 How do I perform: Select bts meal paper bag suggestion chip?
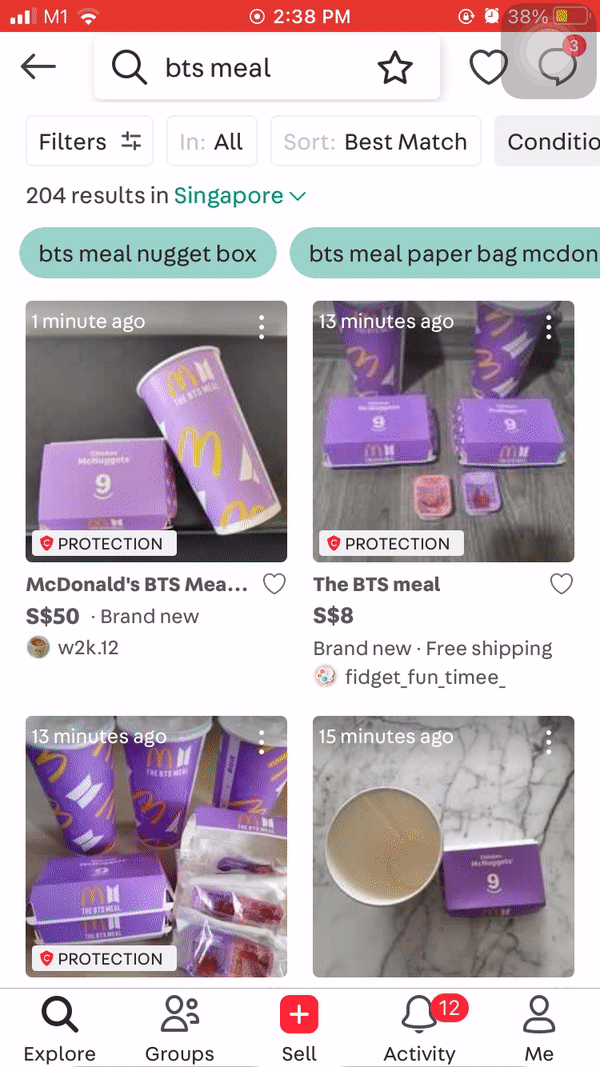point(445,253)
